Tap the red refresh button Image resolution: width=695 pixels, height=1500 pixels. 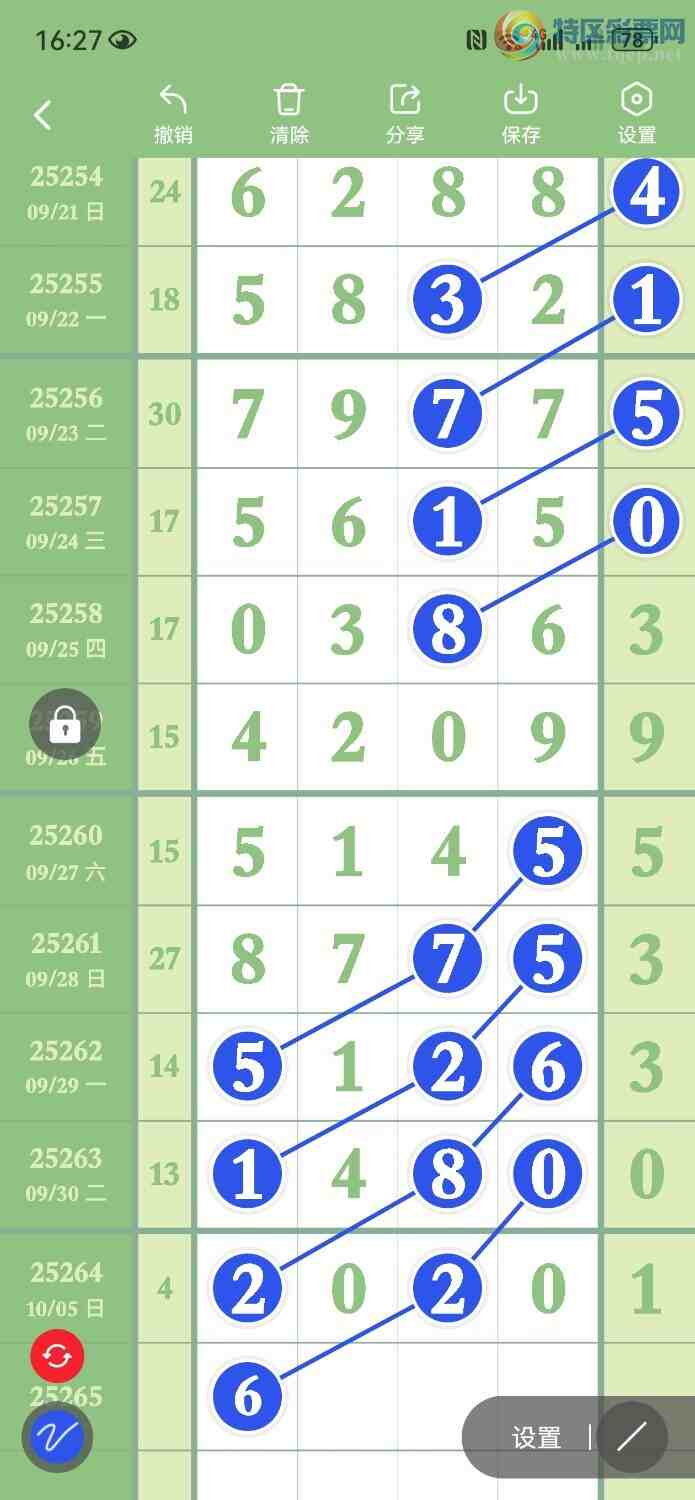tap(57, 1357)
